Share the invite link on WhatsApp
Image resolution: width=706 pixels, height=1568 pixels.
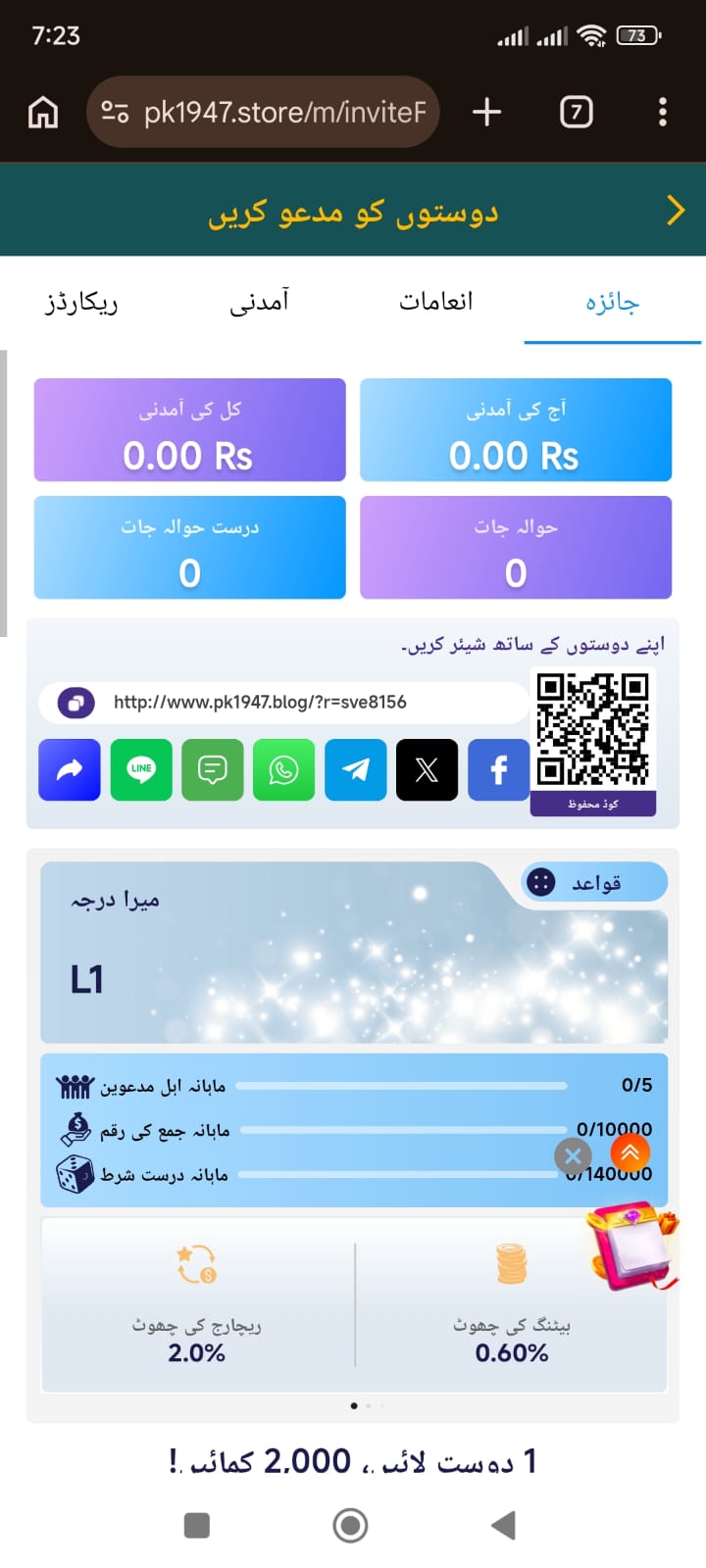tap(284, 770)
